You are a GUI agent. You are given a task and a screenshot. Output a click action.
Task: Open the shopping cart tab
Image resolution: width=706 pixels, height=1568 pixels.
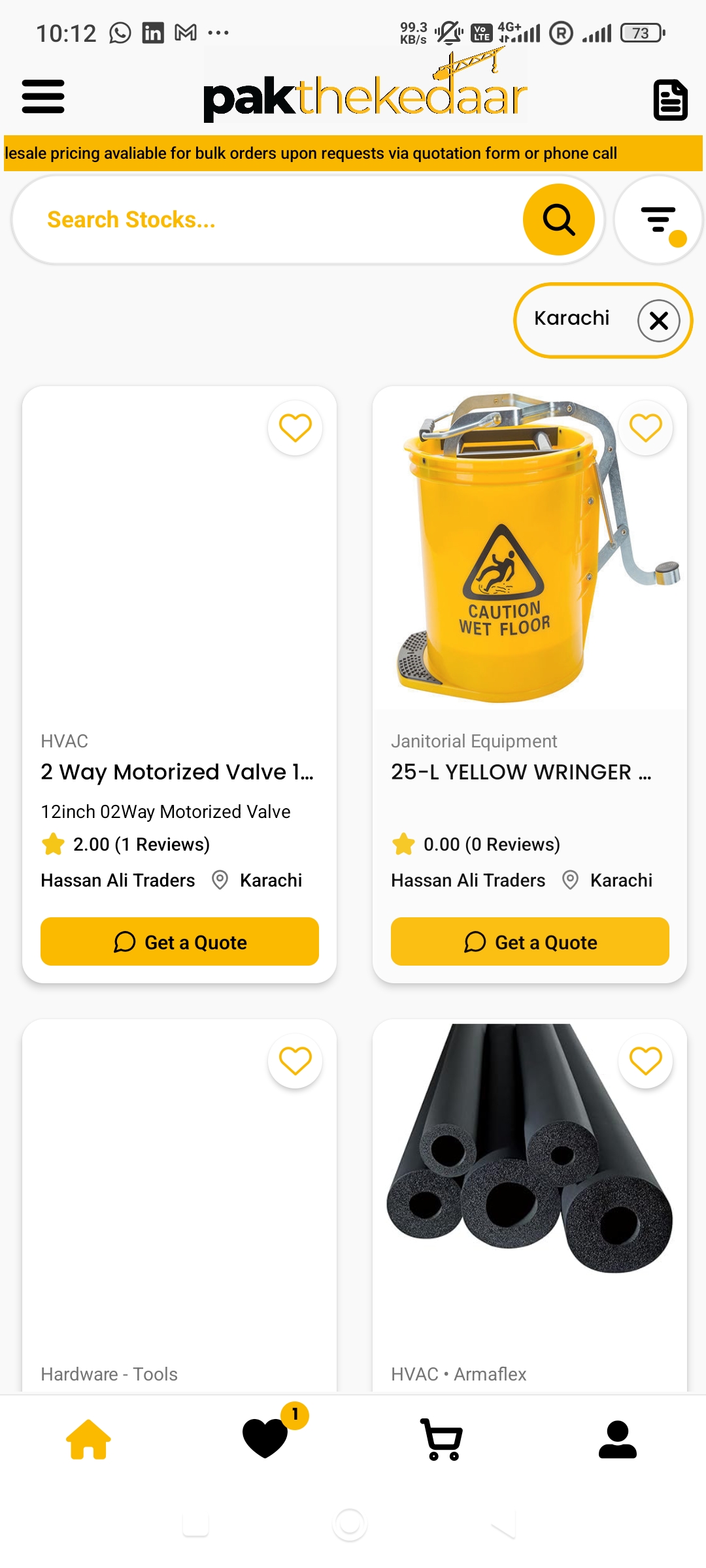click(442, 1439)
